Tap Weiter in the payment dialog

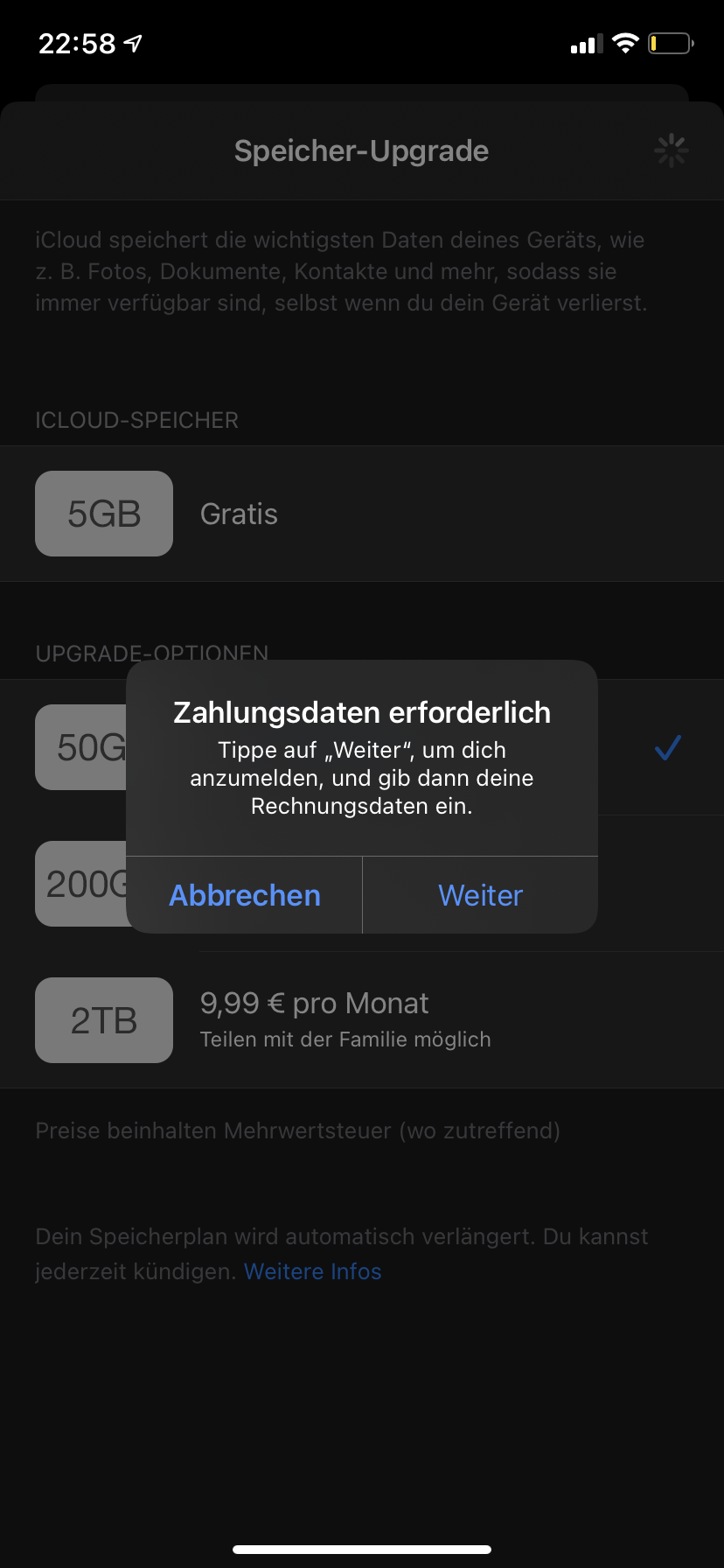tap(480, 895)
